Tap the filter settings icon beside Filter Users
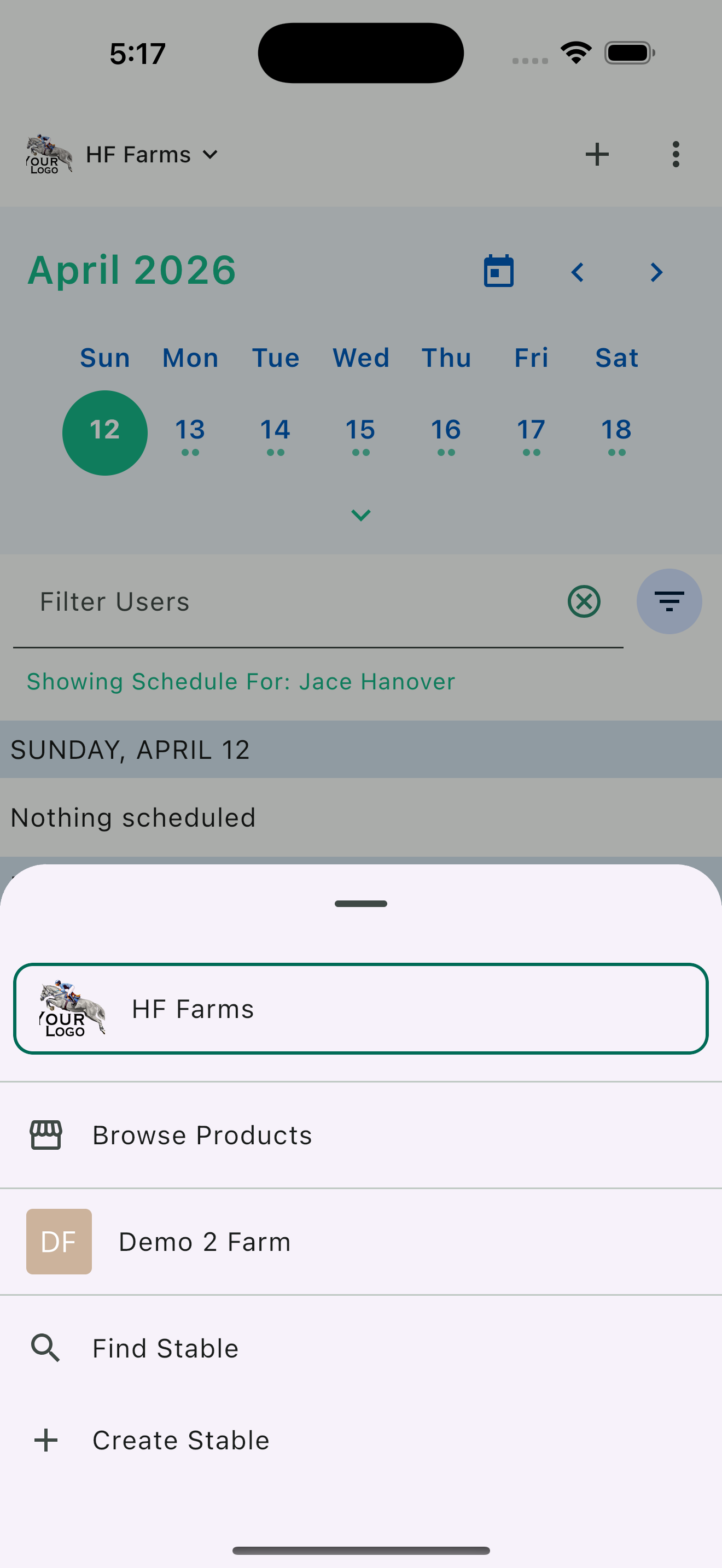Screen dimensions: 722x1568 coord(669,601)
